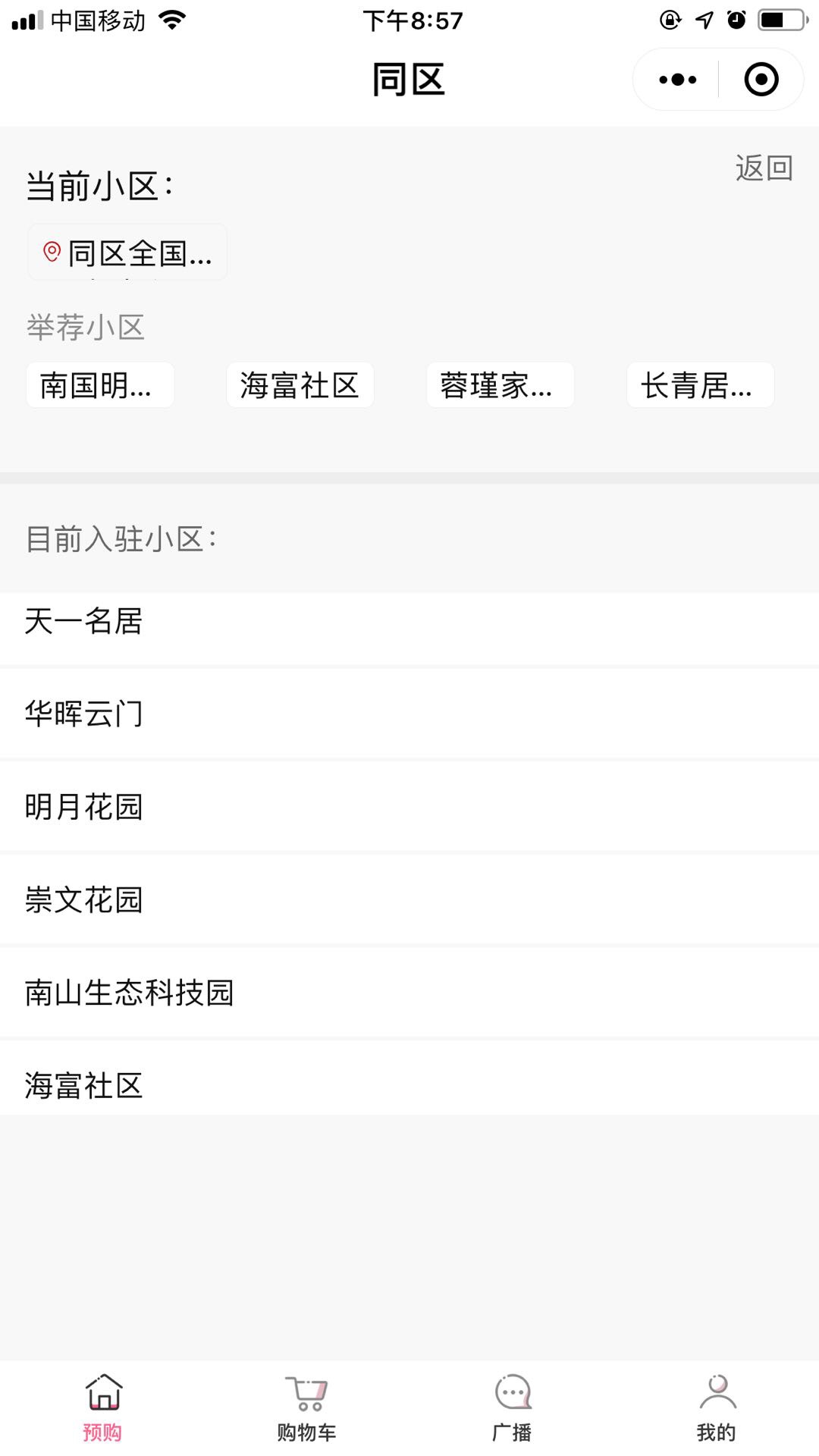The height and width of the screenshot is (1456, 819).
Task: Open the mini program overflow menu
Action: [677, 80]
